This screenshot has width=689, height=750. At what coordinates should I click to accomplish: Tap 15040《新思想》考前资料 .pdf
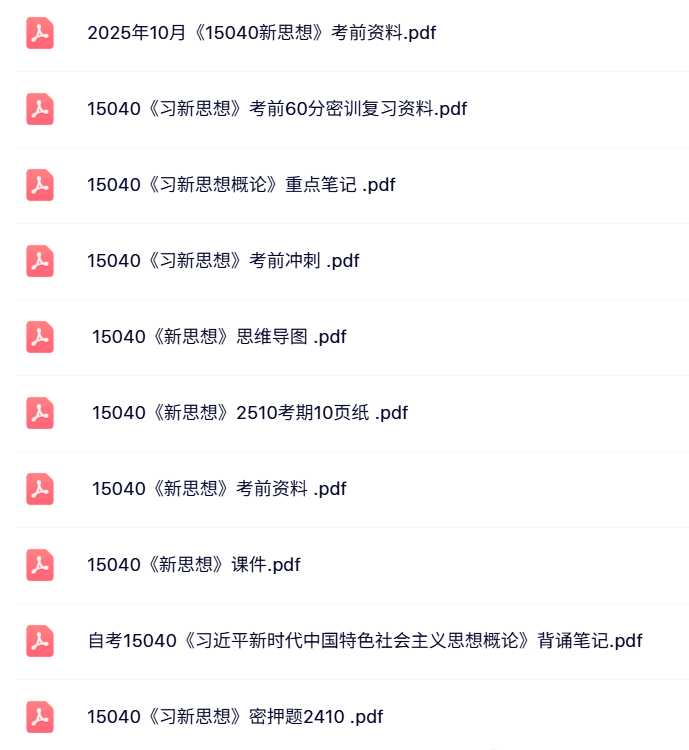pos(219,489)
